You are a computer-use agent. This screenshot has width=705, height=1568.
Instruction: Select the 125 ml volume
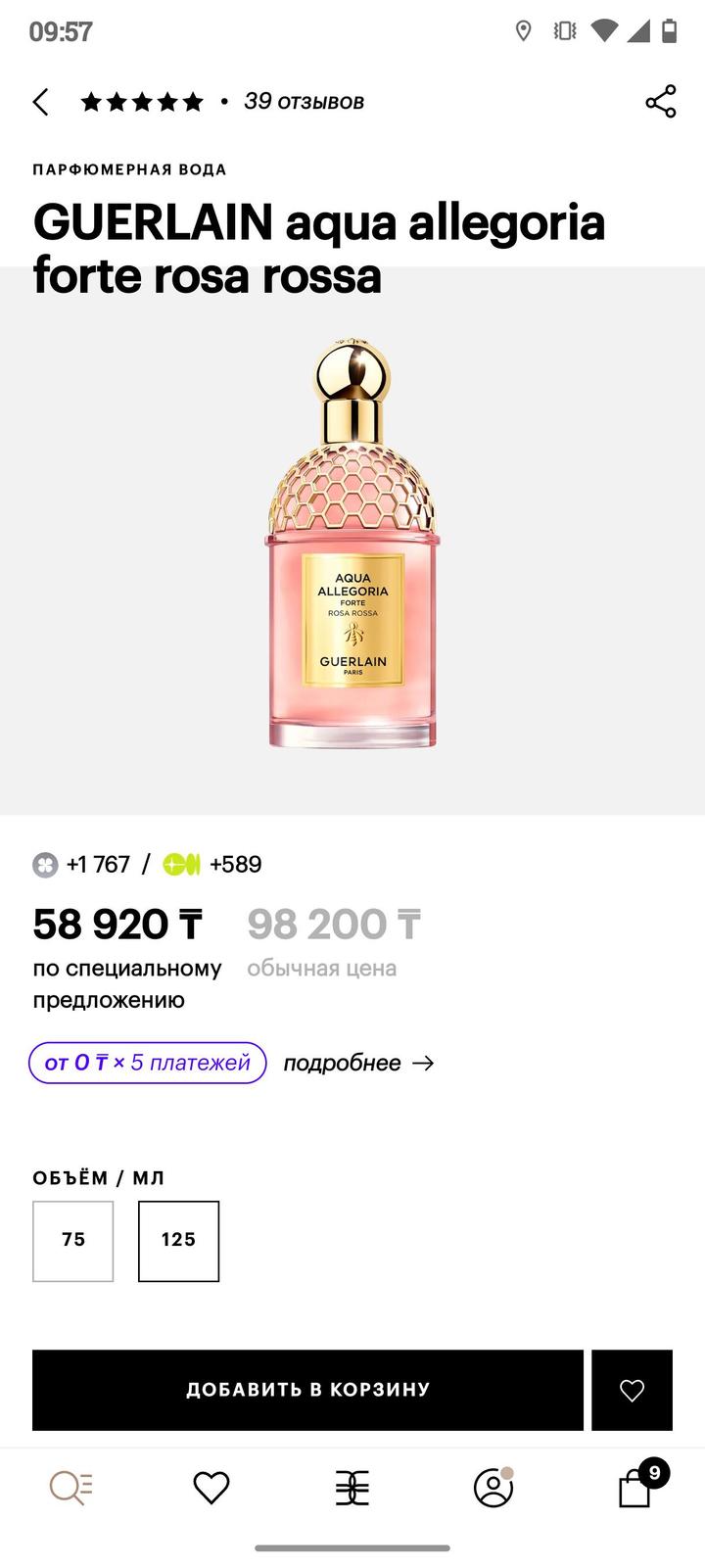[178, 1240]
